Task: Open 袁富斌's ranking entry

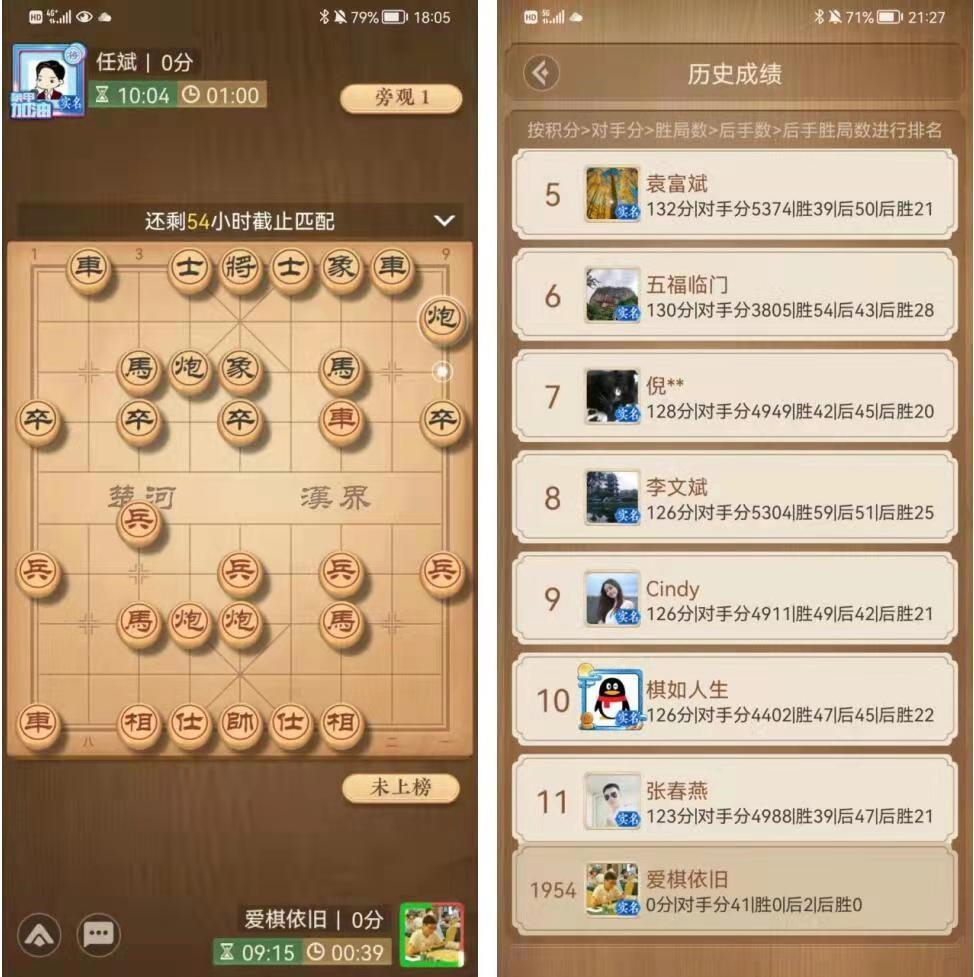Action: click(x=734, y=194)
